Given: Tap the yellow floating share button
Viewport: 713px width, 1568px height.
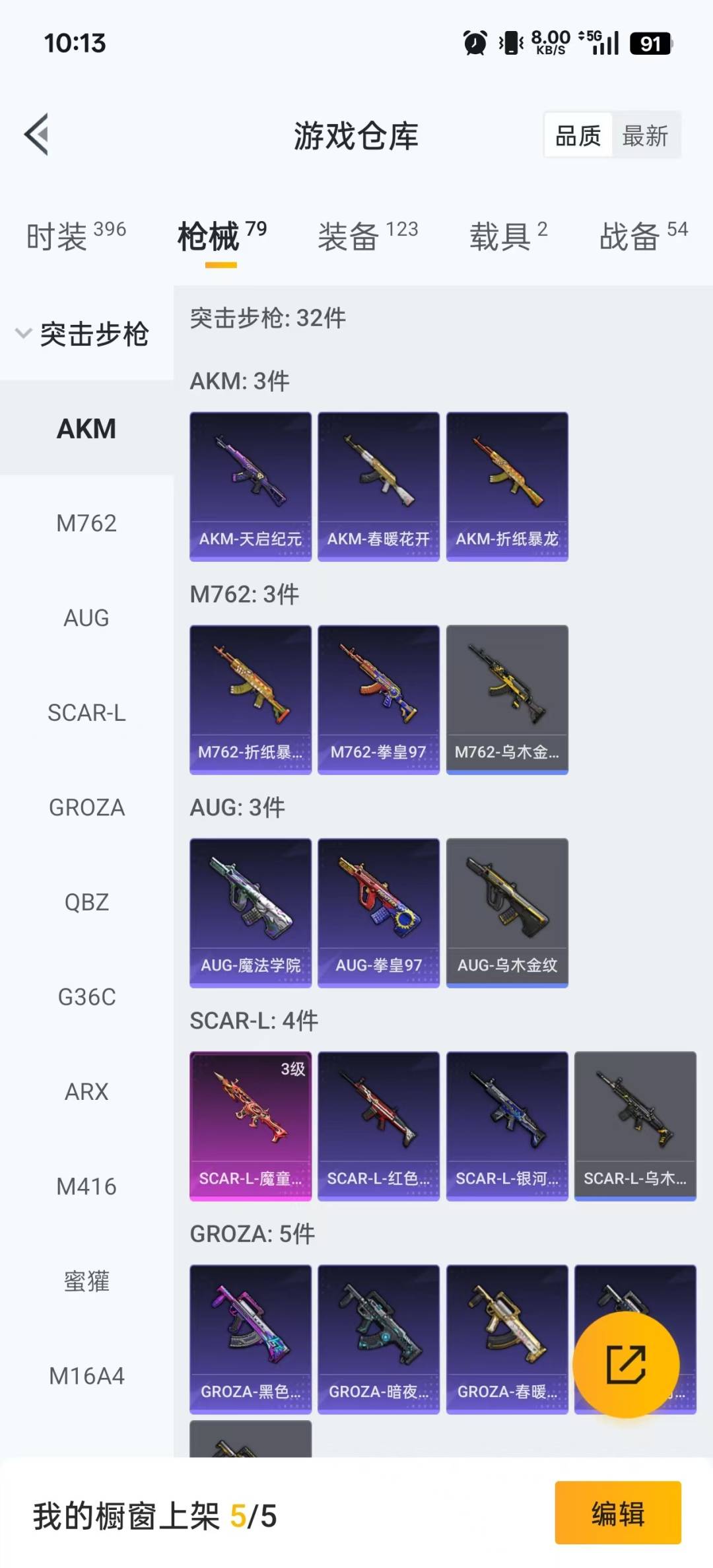Looking at the screenshot, I should [x=626, y=1364].
